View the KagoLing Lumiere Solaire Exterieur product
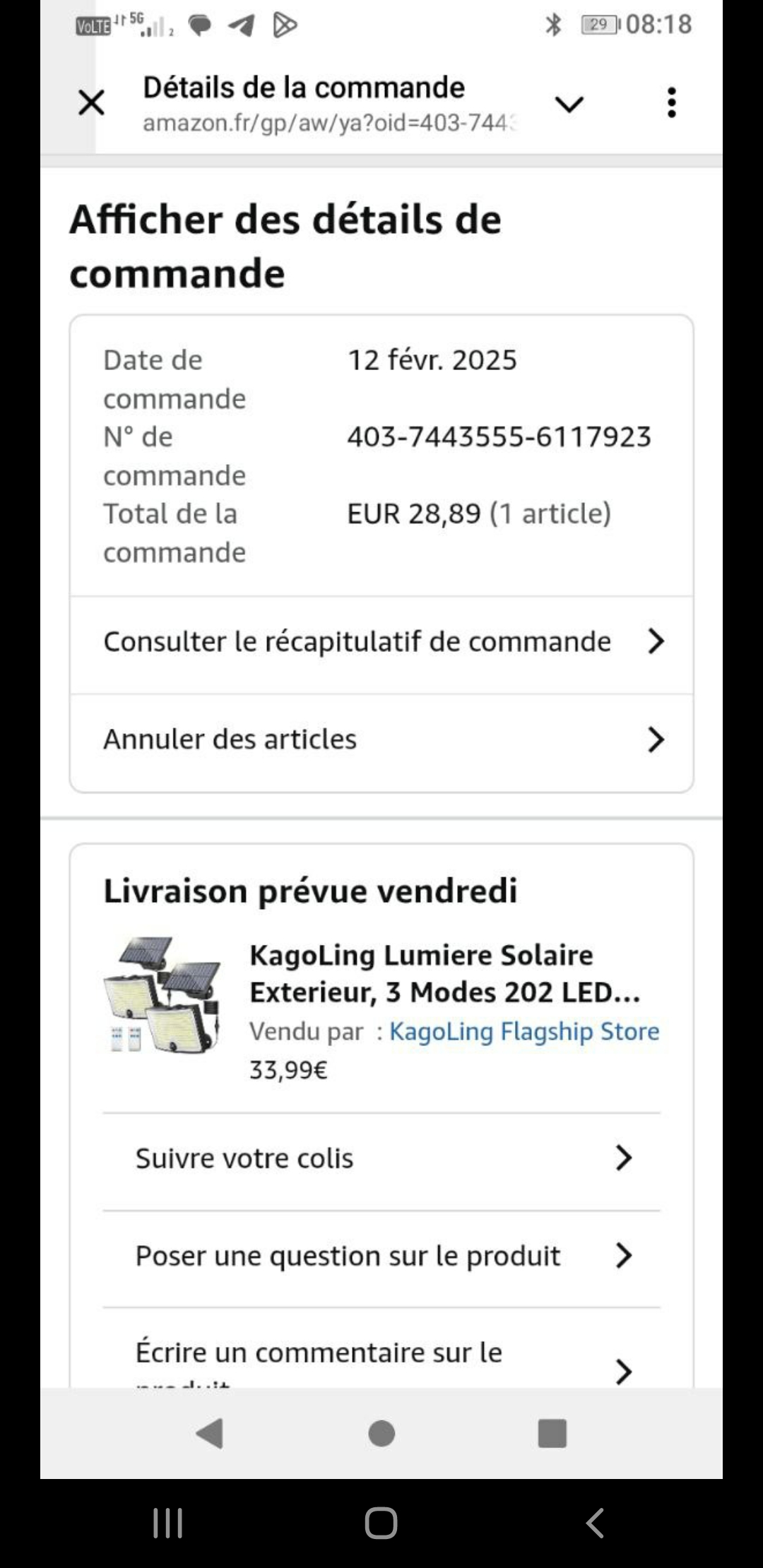Screen dimensions: 763x1568 pyautogui.click(x=445, y=973)
